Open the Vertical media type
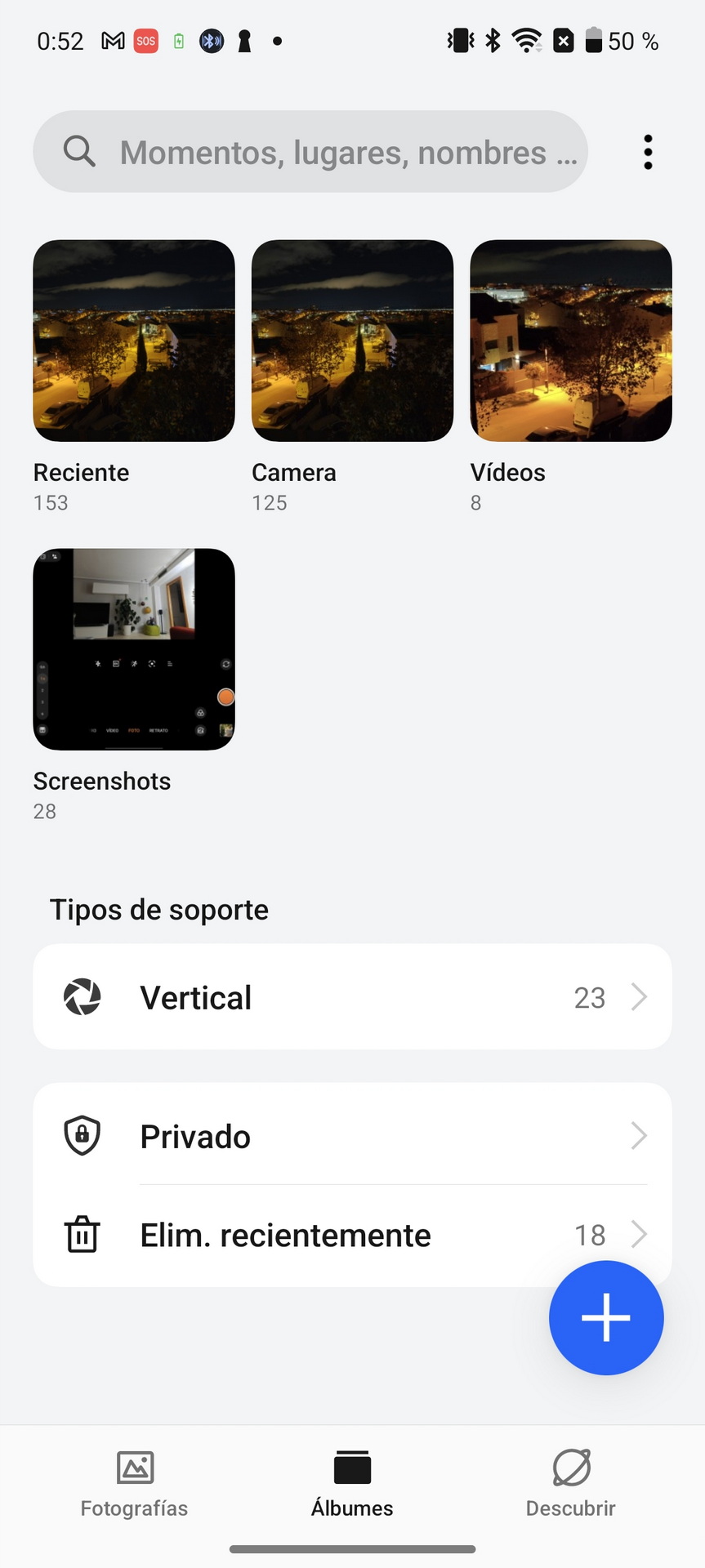The image size is (705, 1568). (352, 997)
